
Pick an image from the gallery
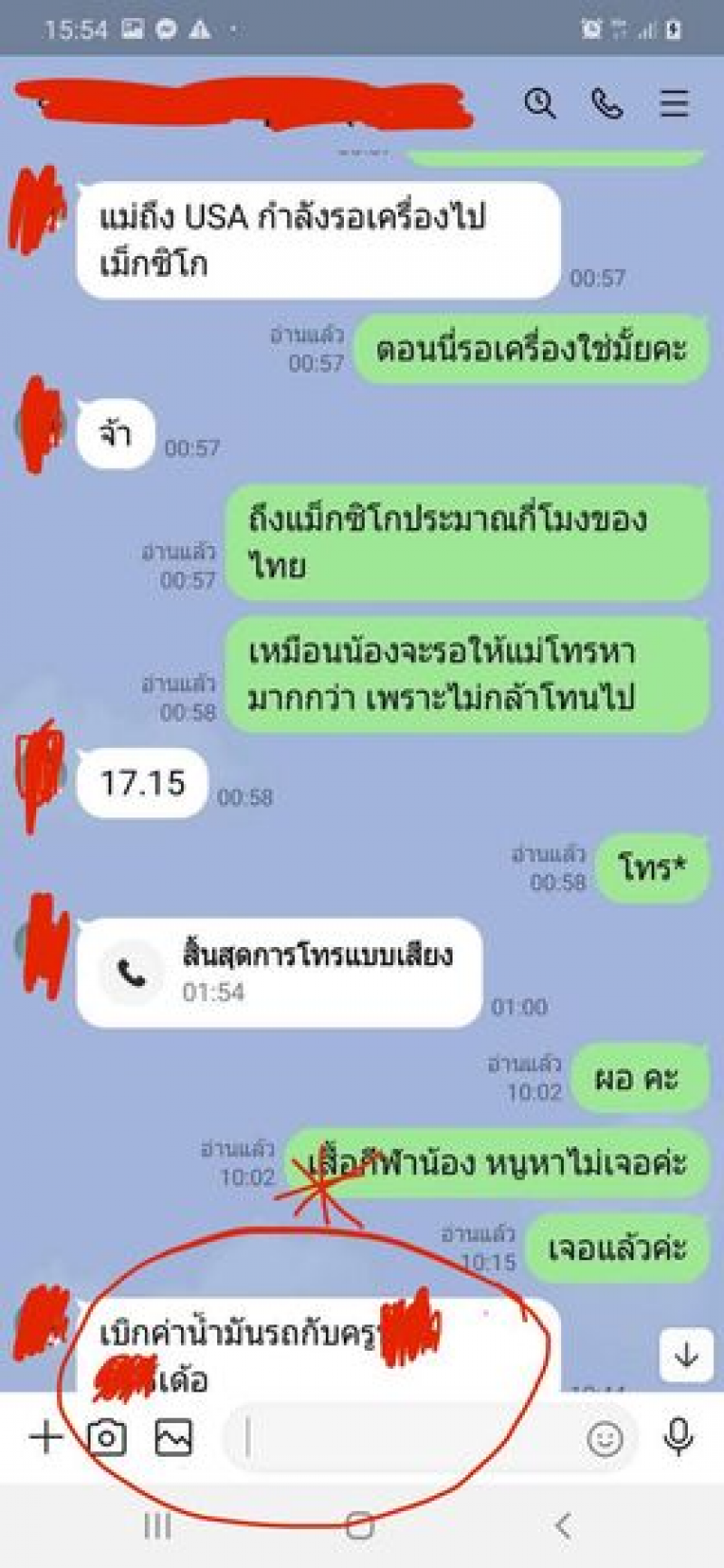click(174, 1437)
